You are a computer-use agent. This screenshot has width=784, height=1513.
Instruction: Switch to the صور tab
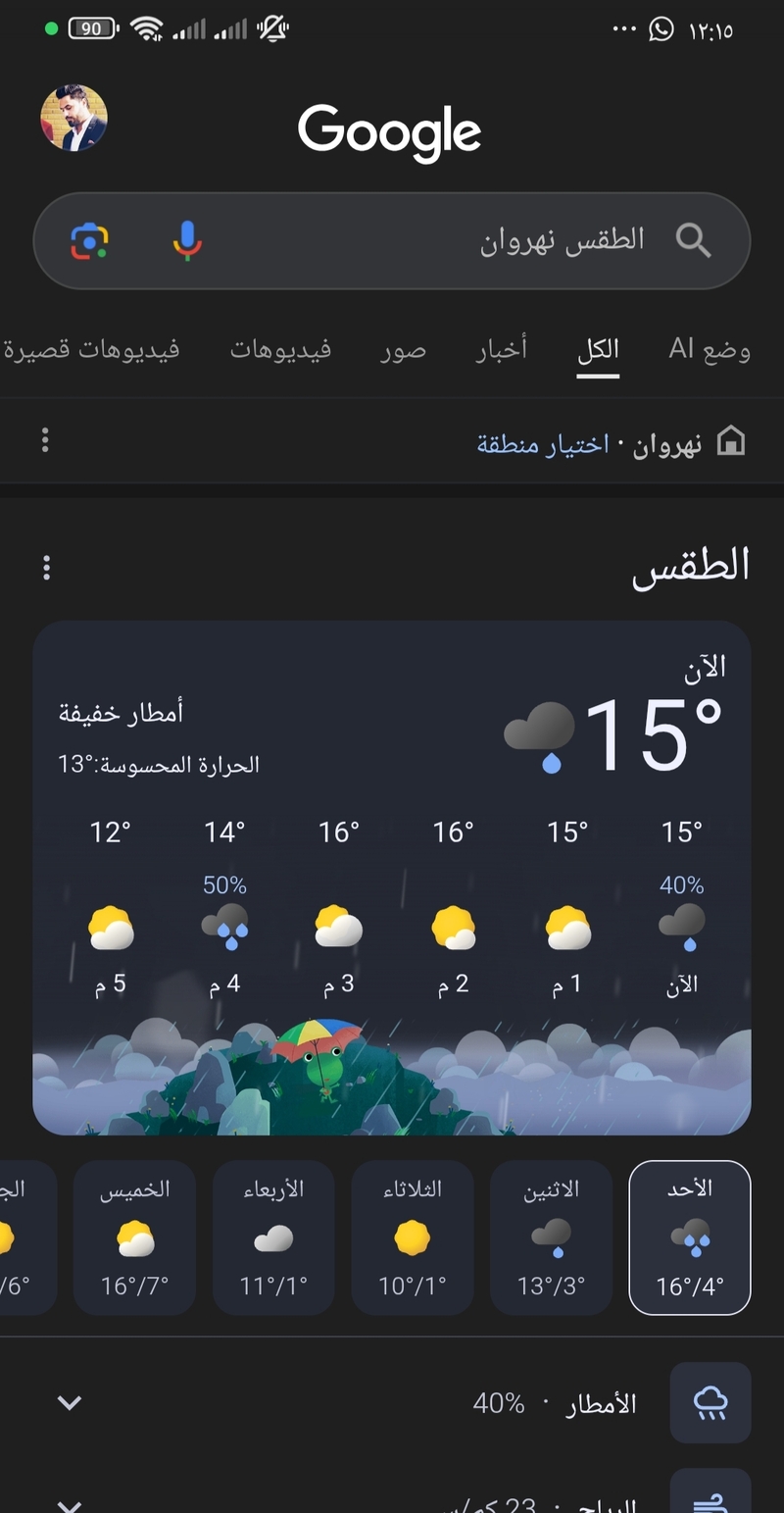403,349
